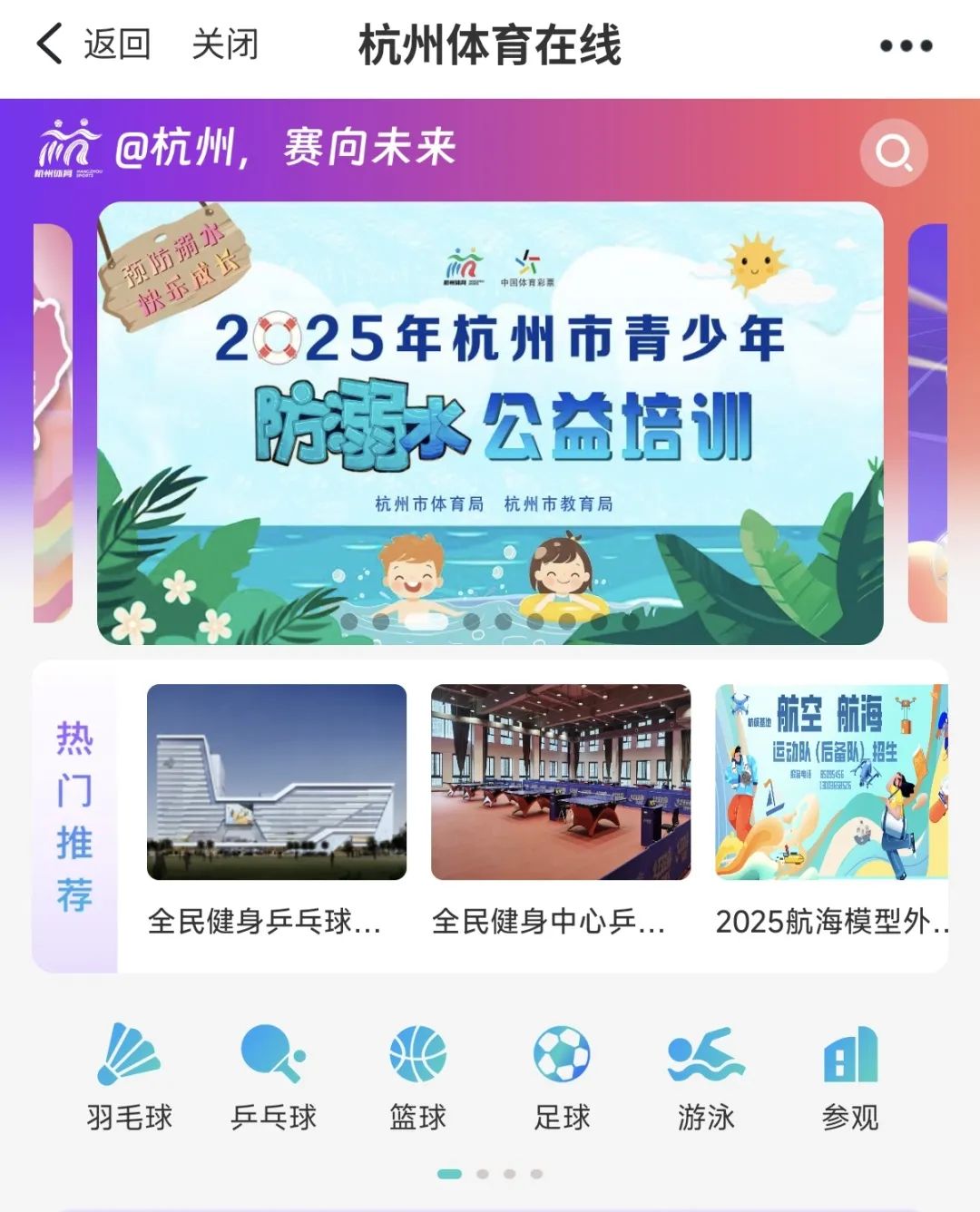Open the 全民健身乒乓球 recommendation card
This screenshot has height=1212, width=980.
276,809
